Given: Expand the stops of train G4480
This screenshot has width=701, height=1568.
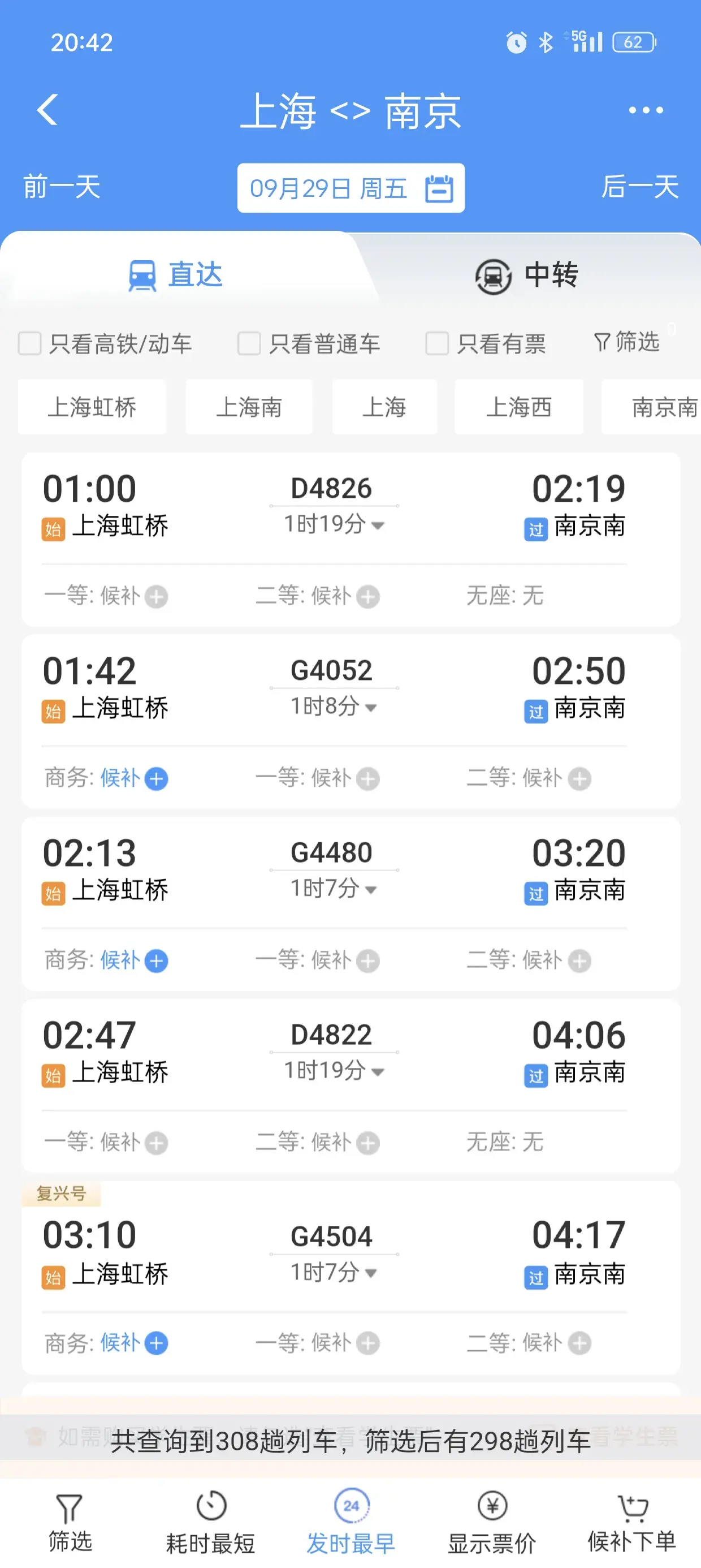Looking at the screenshot, I should (371, 890).
